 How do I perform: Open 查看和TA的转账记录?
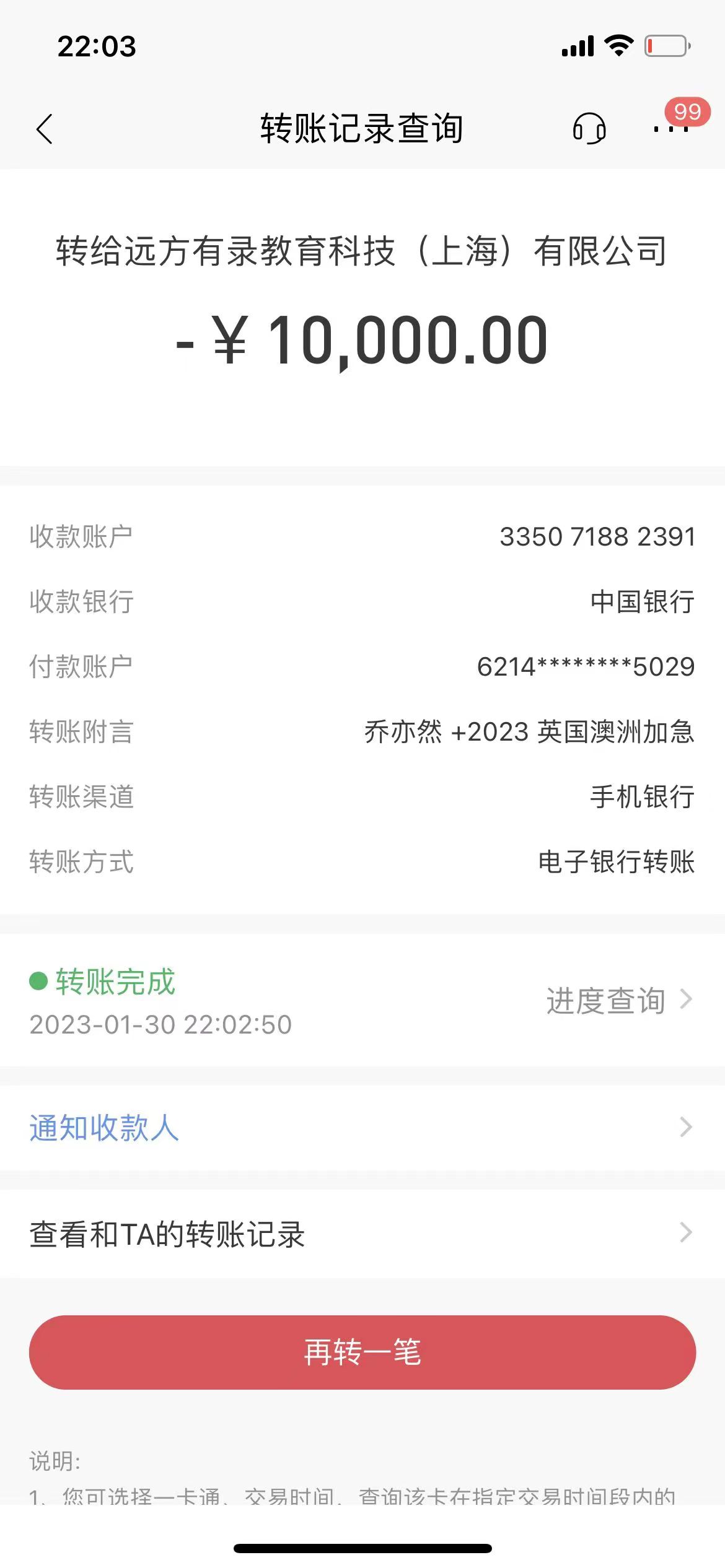[x=362, y=1233]
